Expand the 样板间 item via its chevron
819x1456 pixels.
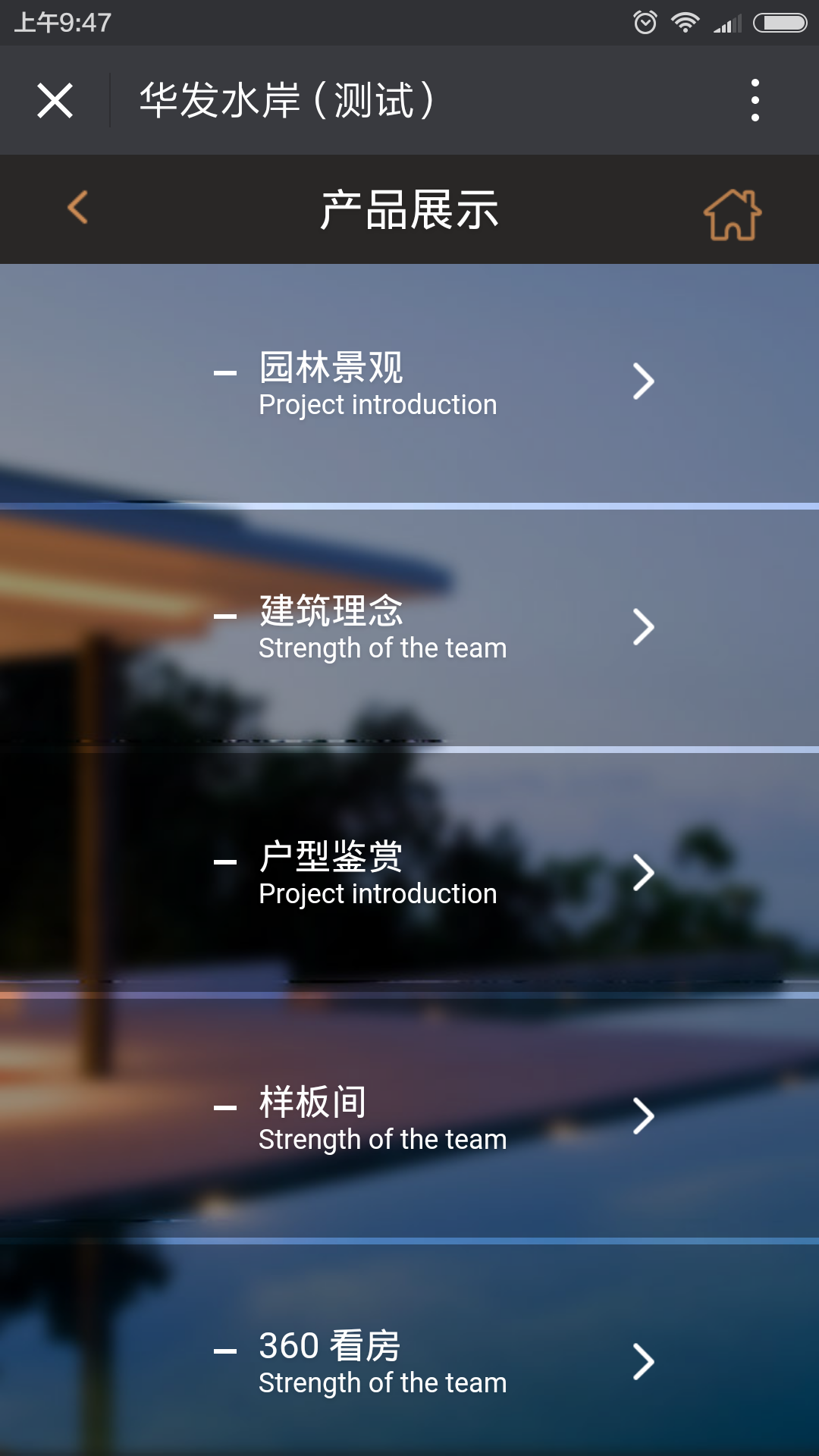click(642, 1116)
